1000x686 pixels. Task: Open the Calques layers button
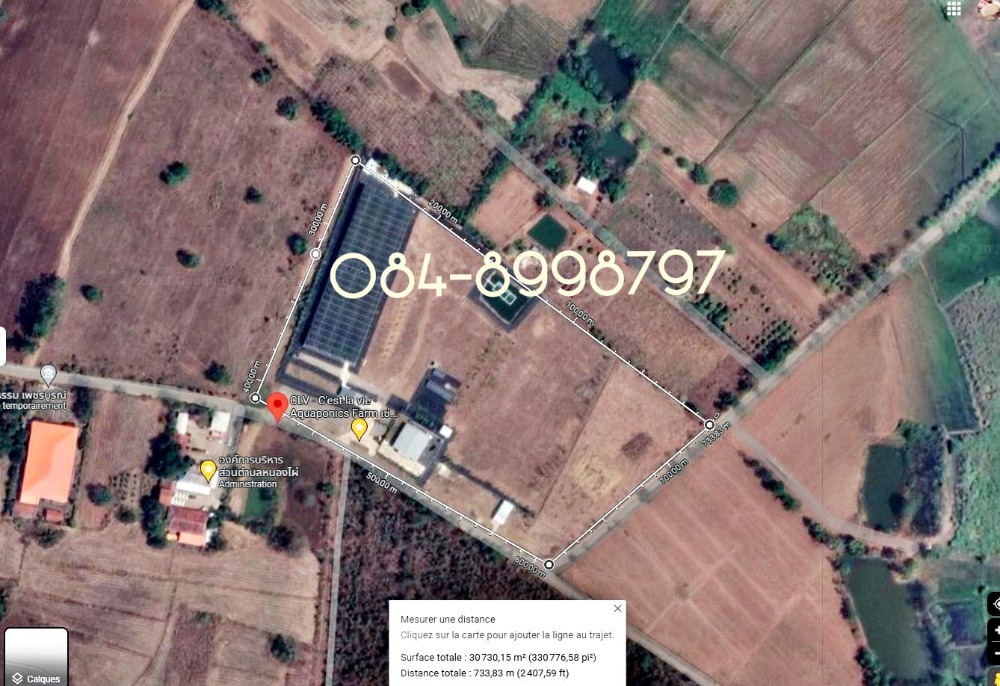[36, 658]
